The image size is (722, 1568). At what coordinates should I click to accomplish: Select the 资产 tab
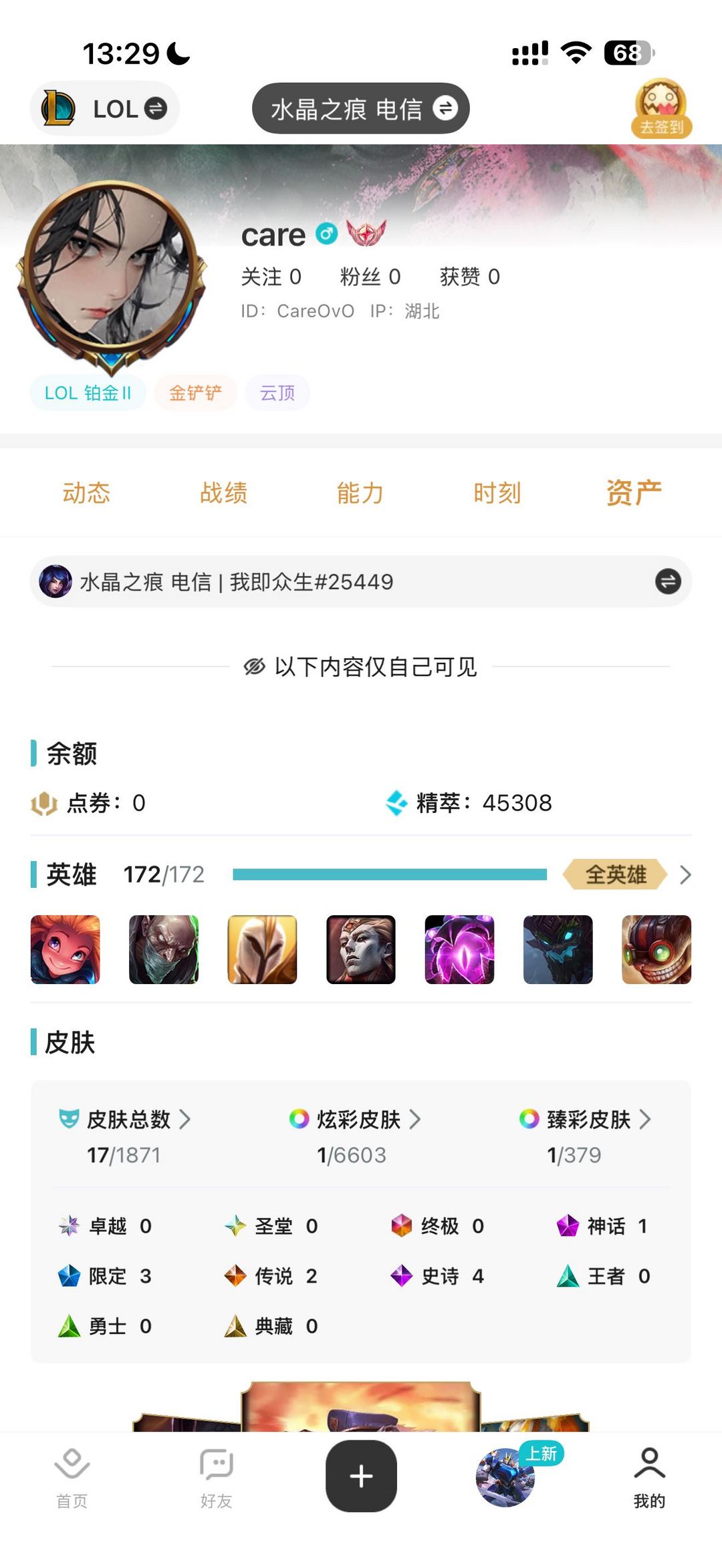tap(633, 493)
